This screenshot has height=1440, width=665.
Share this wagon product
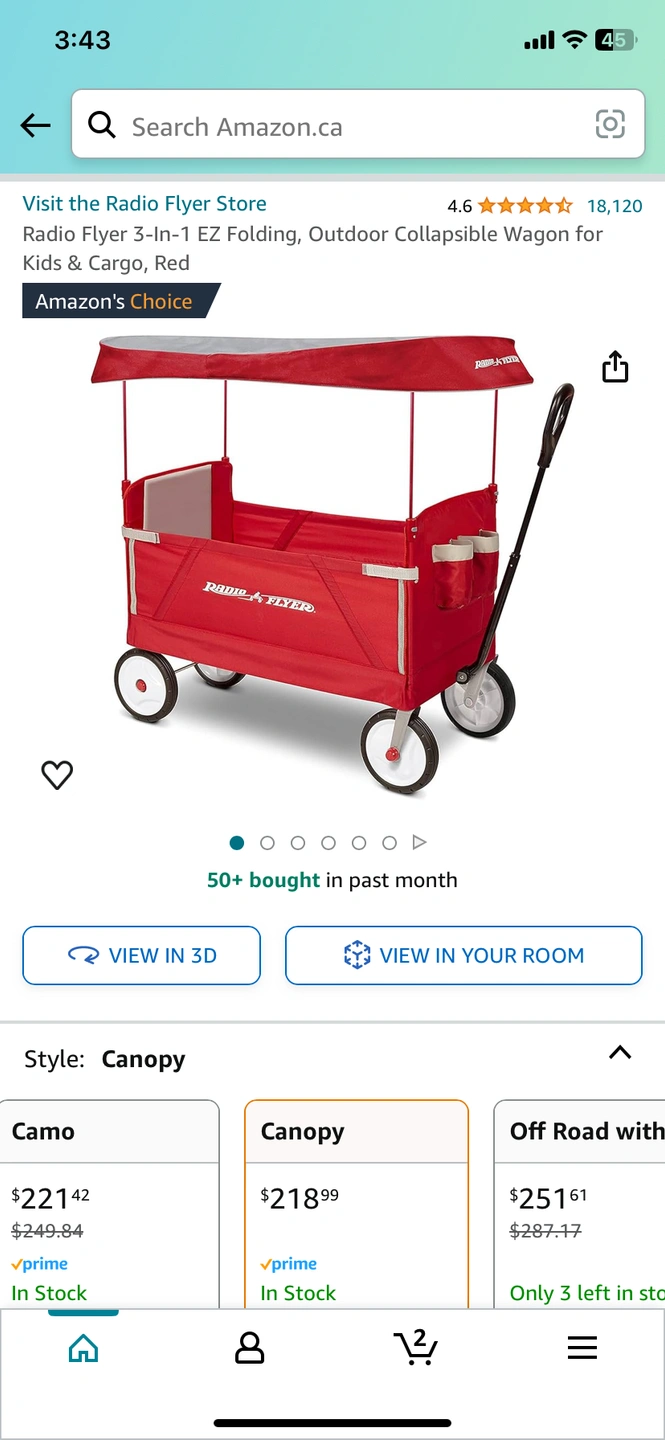point(615,367)
